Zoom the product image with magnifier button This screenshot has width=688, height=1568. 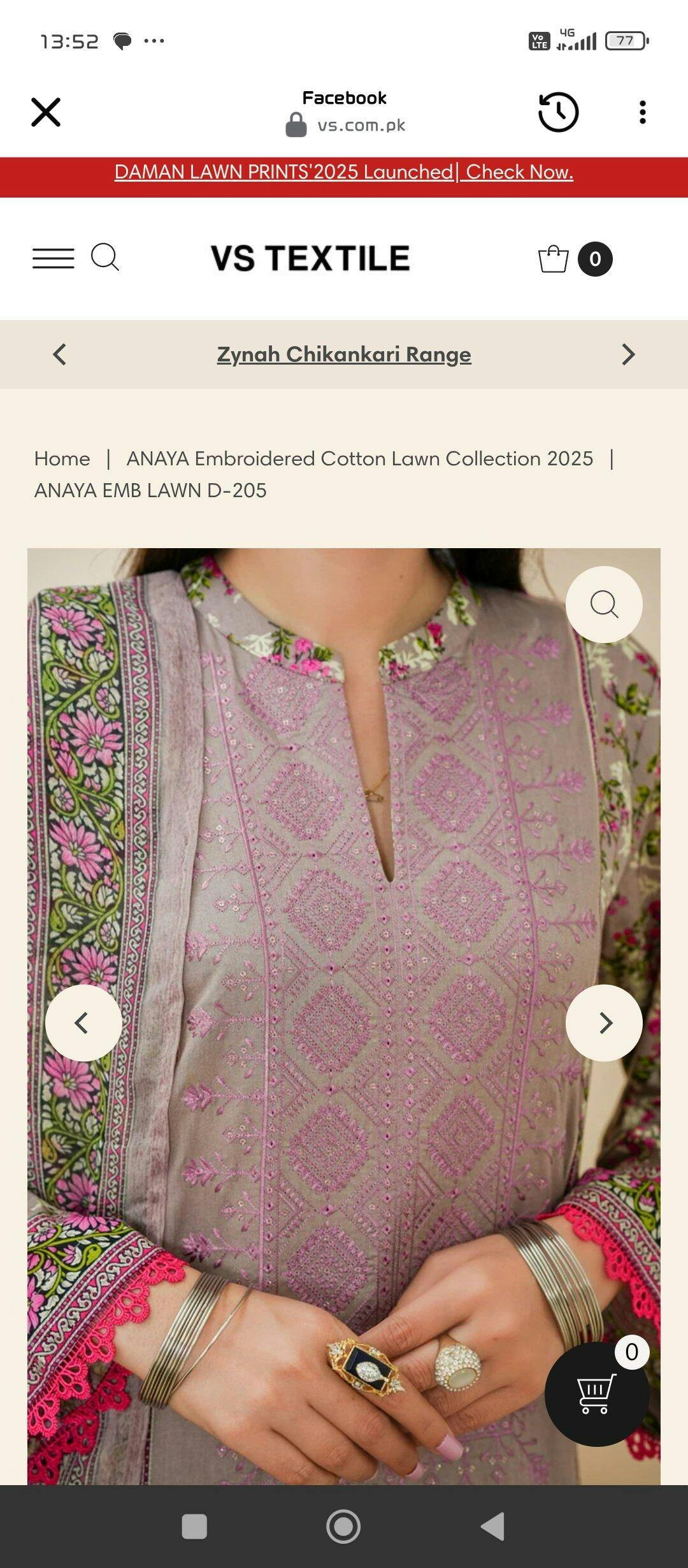[x=604, y=604]
